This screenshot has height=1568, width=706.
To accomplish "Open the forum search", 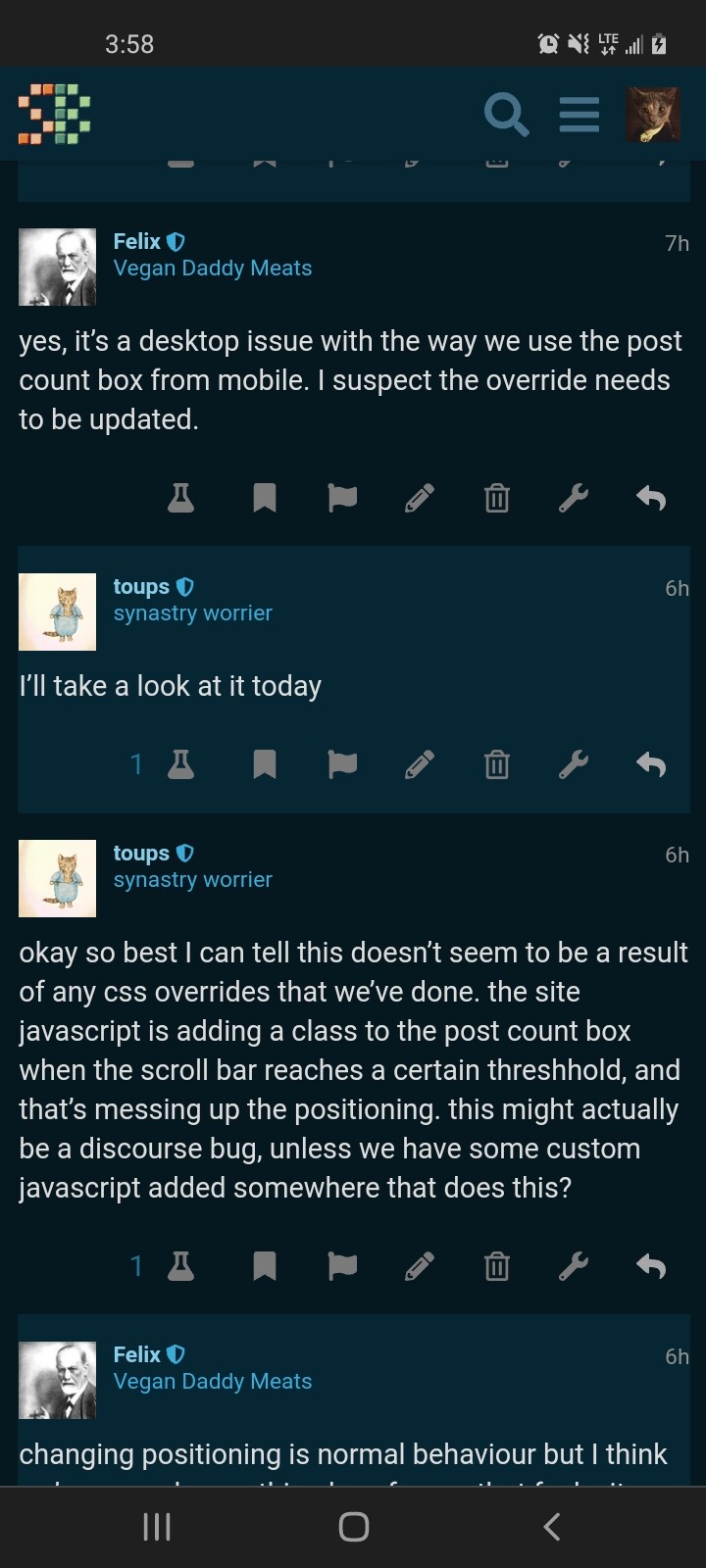I will point(506,115).
